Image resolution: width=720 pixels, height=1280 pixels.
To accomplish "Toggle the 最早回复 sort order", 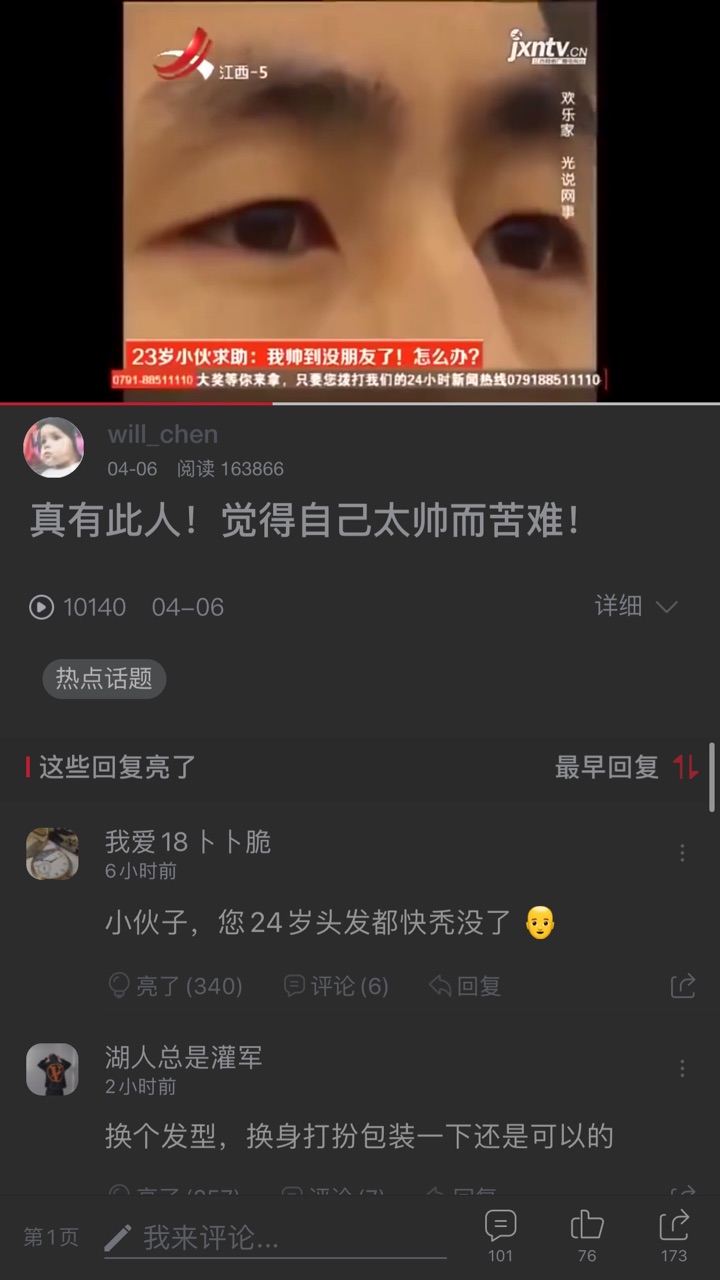I will 627,767.
